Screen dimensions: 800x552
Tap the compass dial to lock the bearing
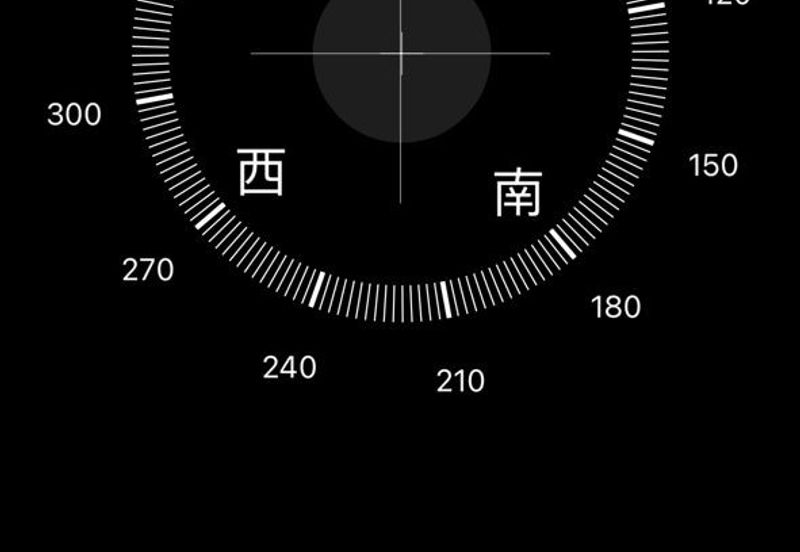(400, 120)
